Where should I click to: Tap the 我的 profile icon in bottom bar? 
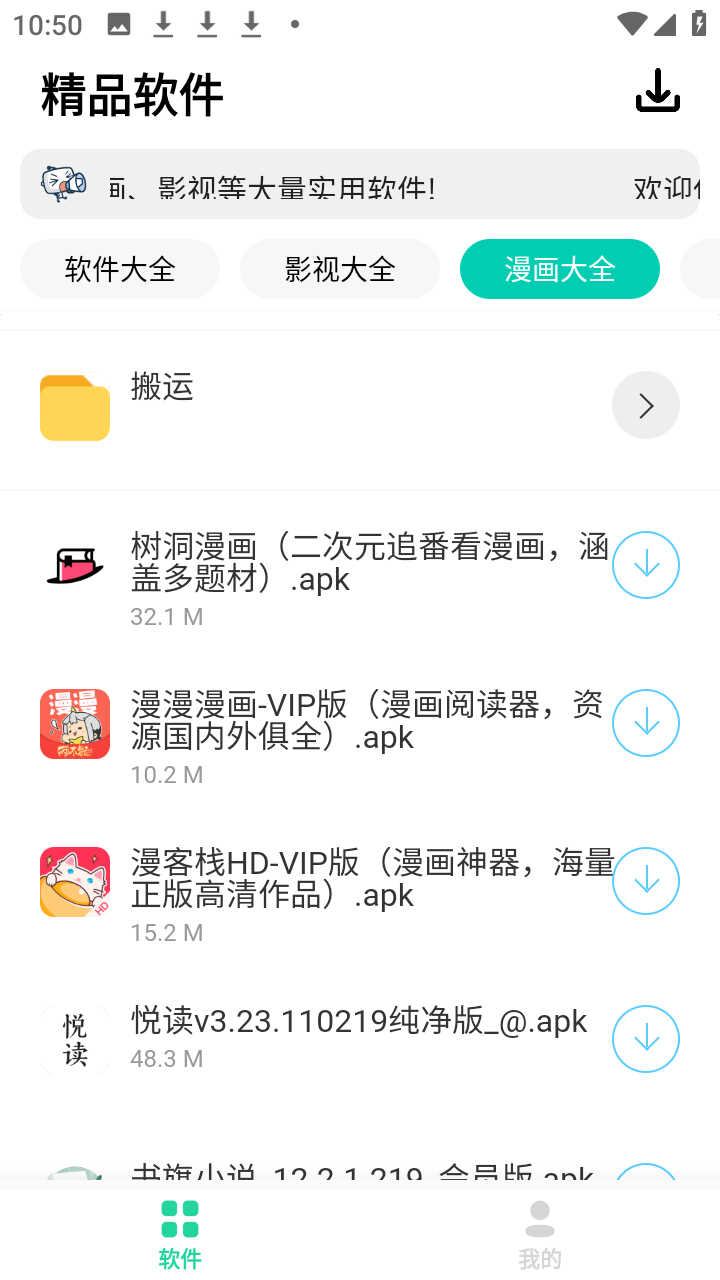(539, 1217)
